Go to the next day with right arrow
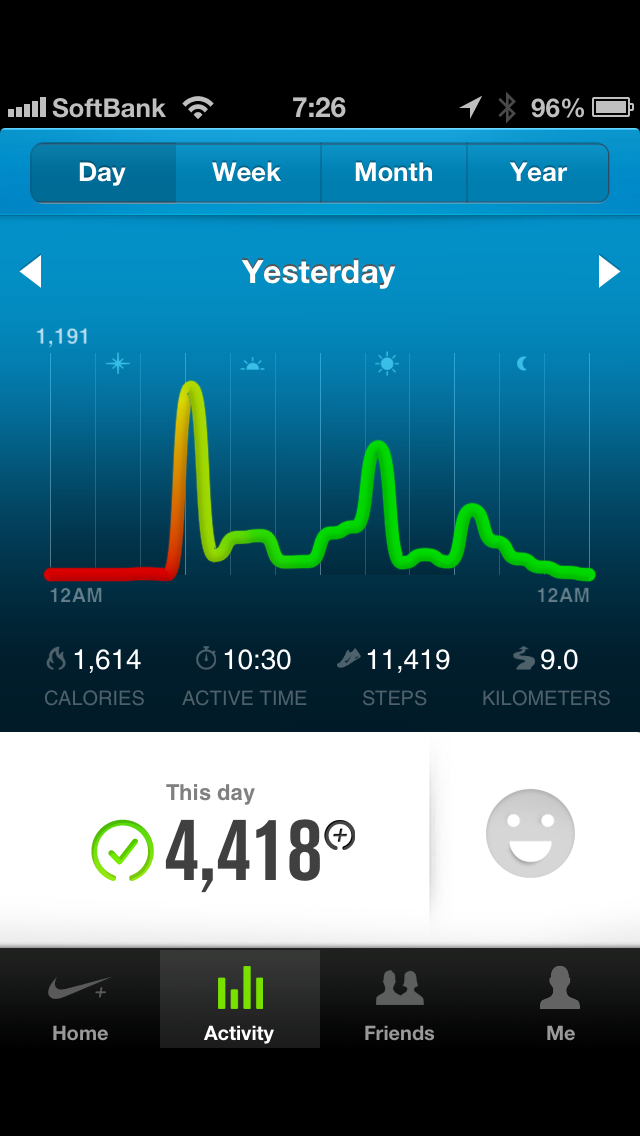 tap(608, 271)
